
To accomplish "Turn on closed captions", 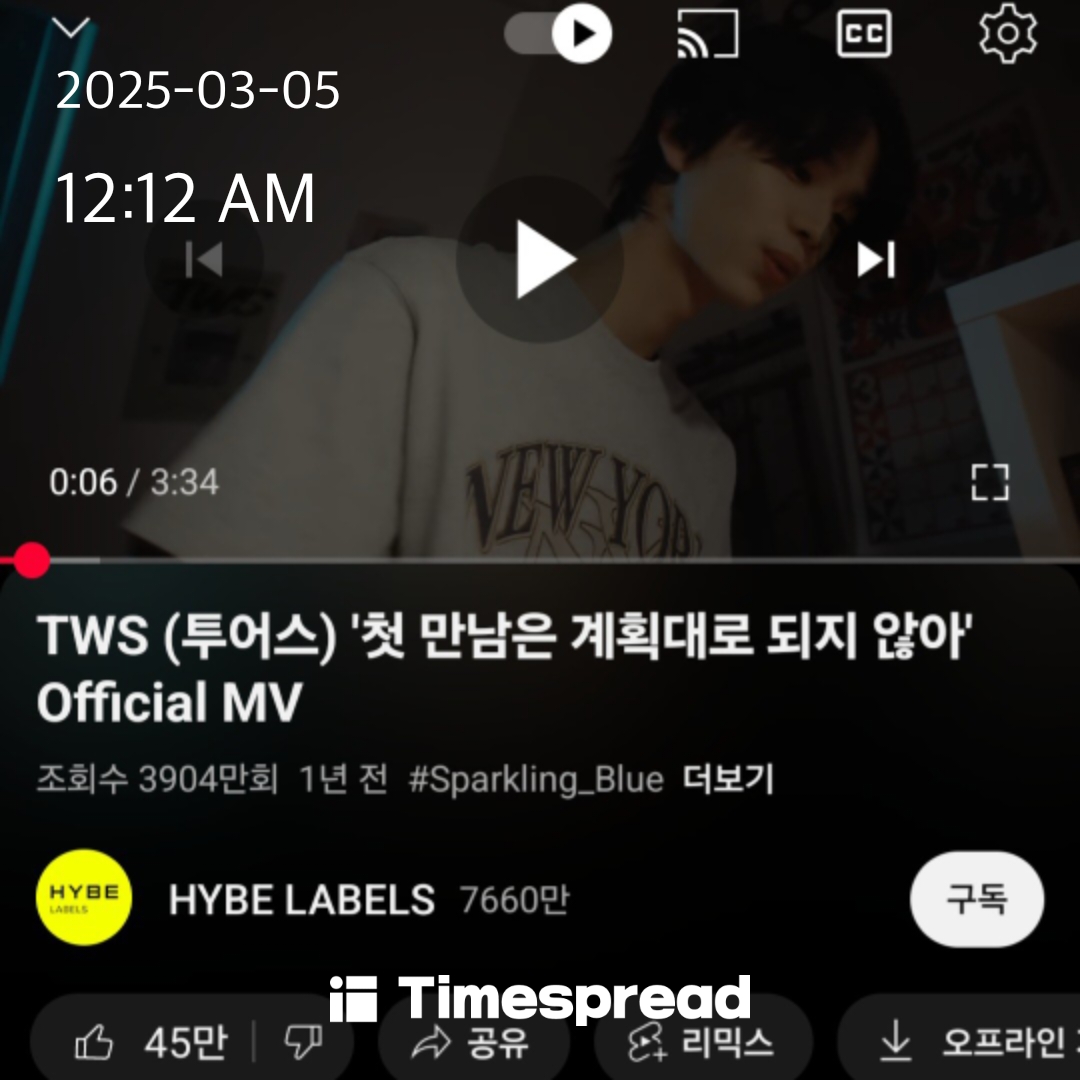I will point(863,34).
